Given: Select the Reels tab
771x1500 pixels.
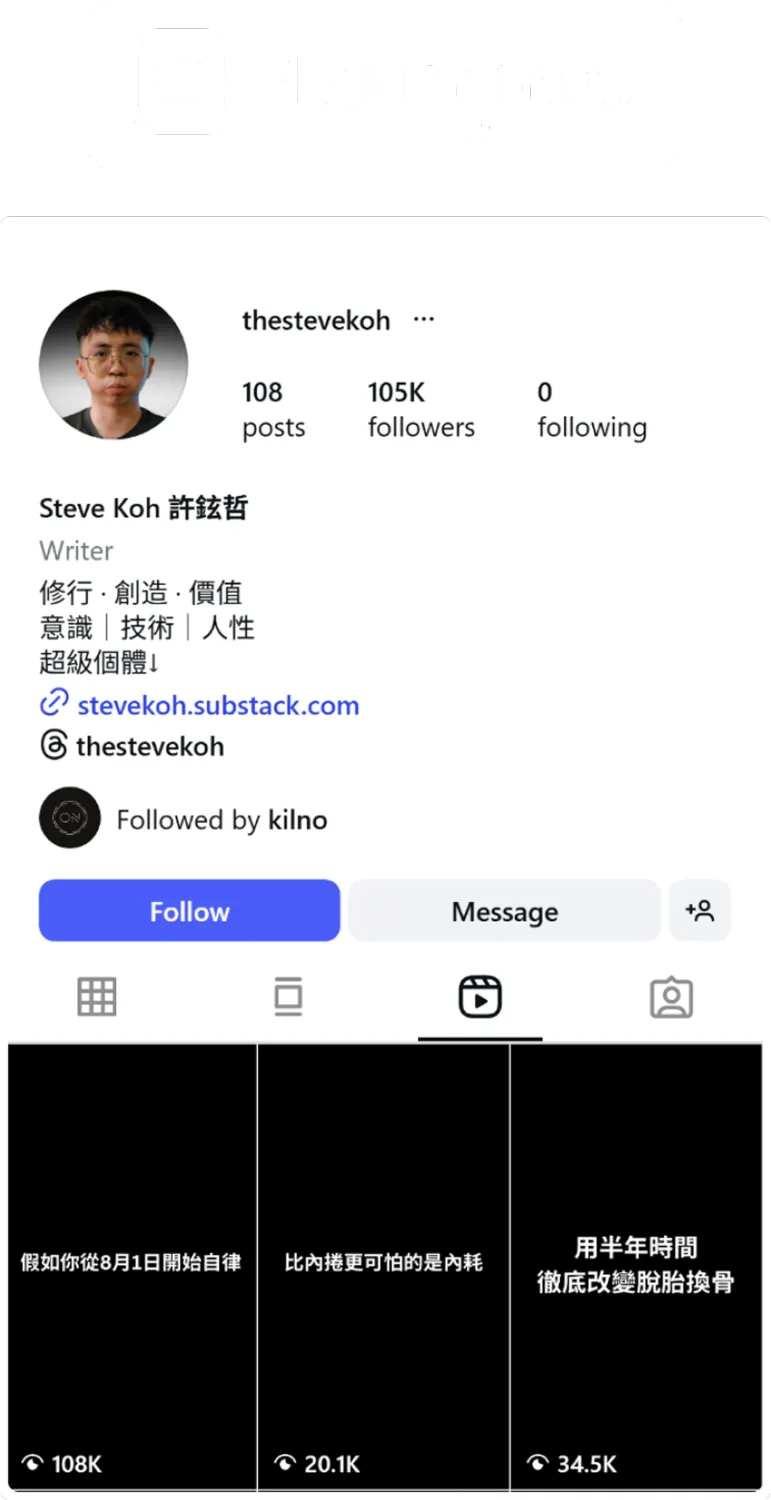Looking at the screenshot, I should click(x=480, y=997).
